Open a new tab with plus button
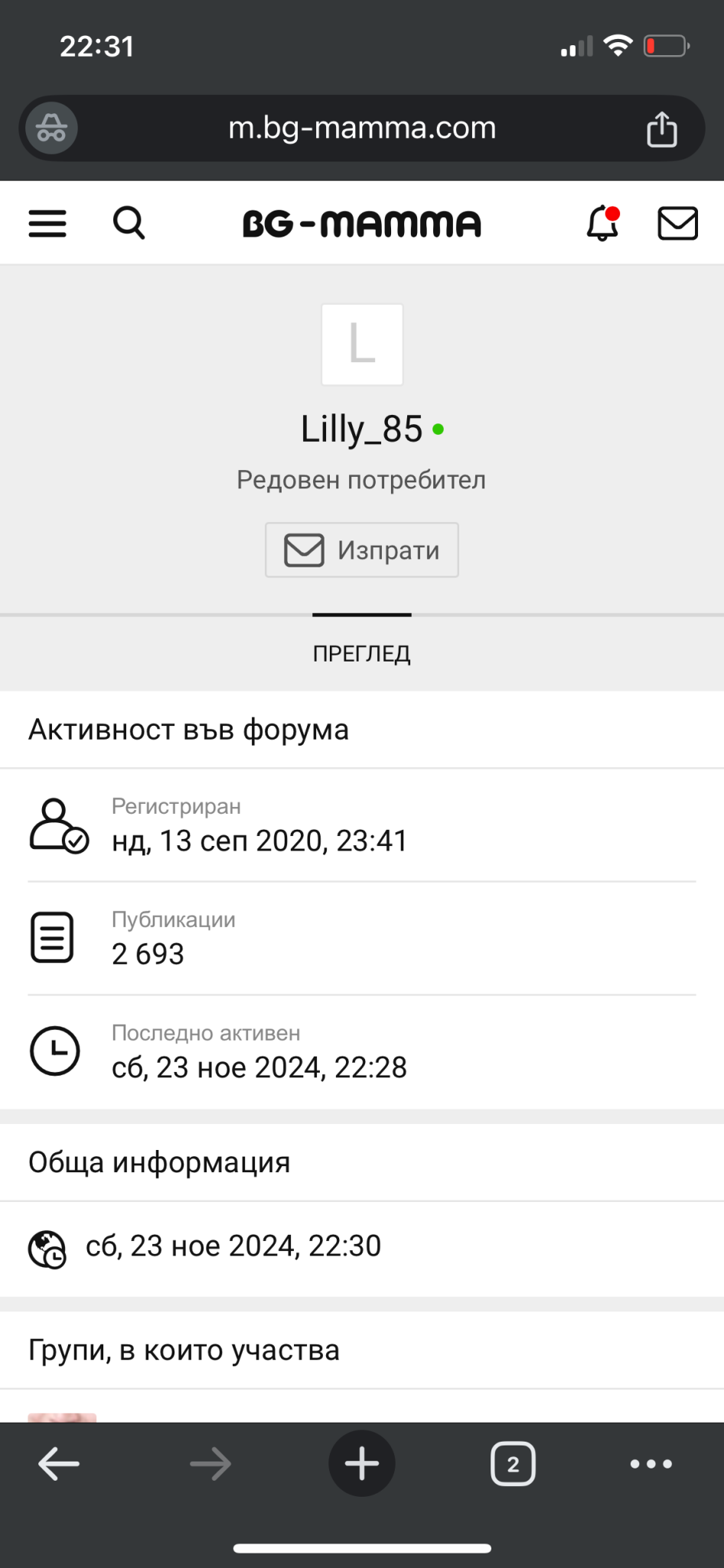The image size is (724, 1568). (x=362, y=1463)
